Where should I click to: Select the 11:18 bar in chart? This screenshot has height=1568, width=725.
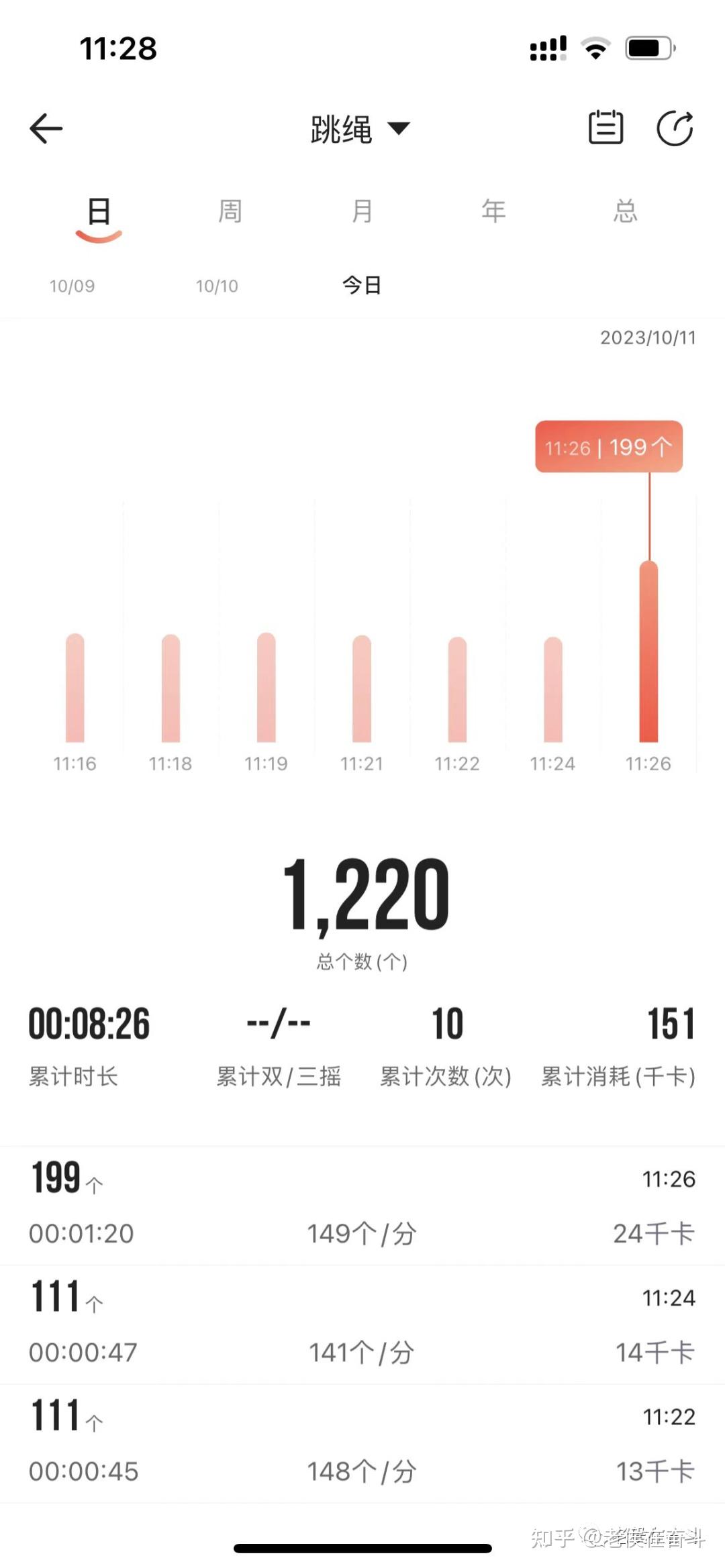[x=171, y=688]
